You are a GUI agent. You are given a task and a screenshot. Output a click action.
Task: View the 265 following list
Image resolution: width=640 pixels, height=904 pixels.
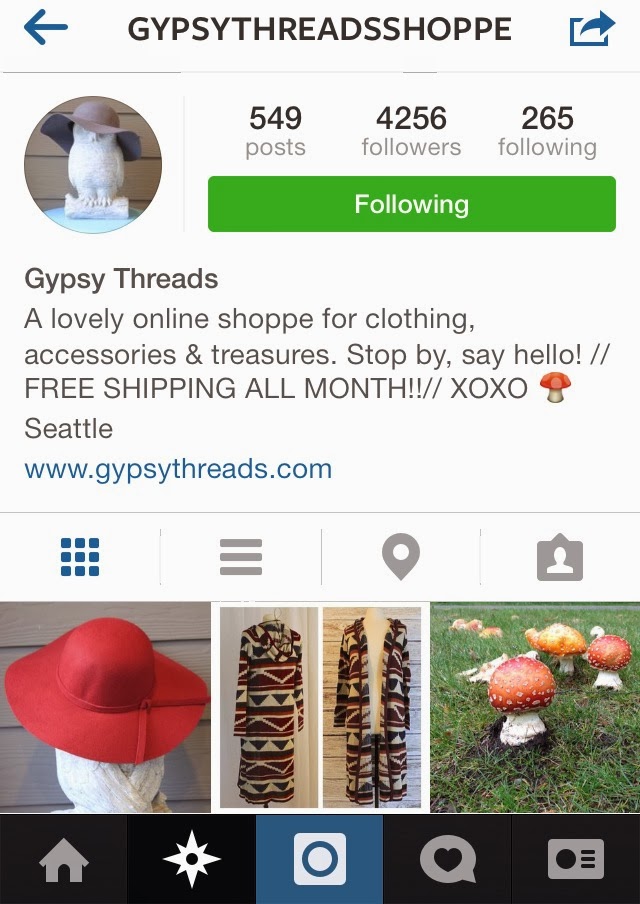pyautogui.click(x=547, y=132)
